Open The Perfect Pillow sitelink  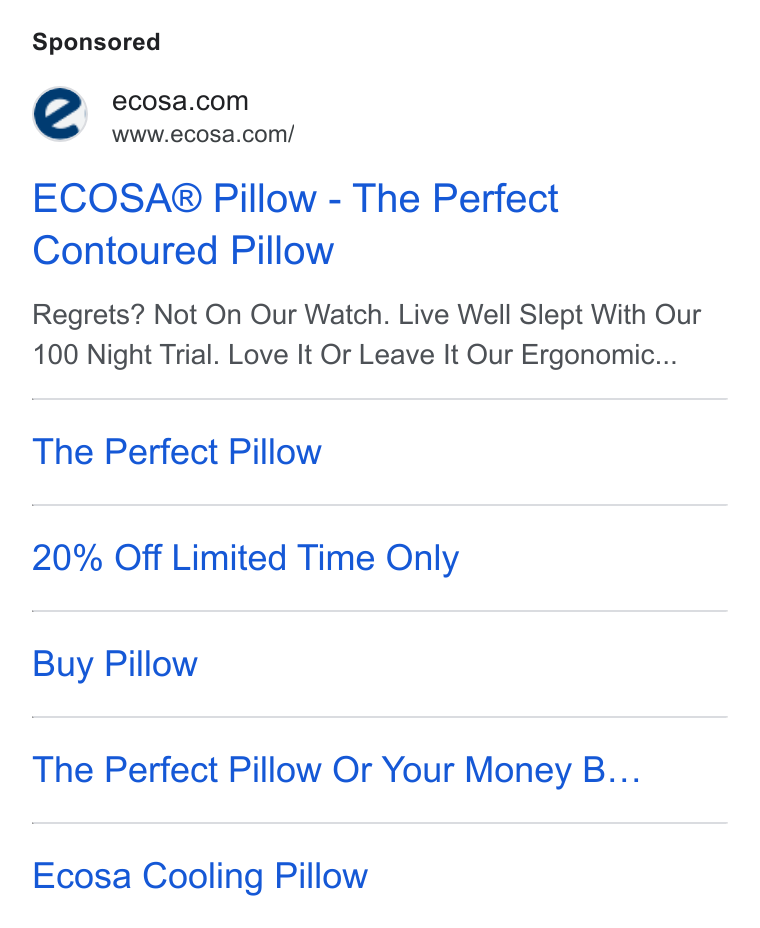point(177,452)
